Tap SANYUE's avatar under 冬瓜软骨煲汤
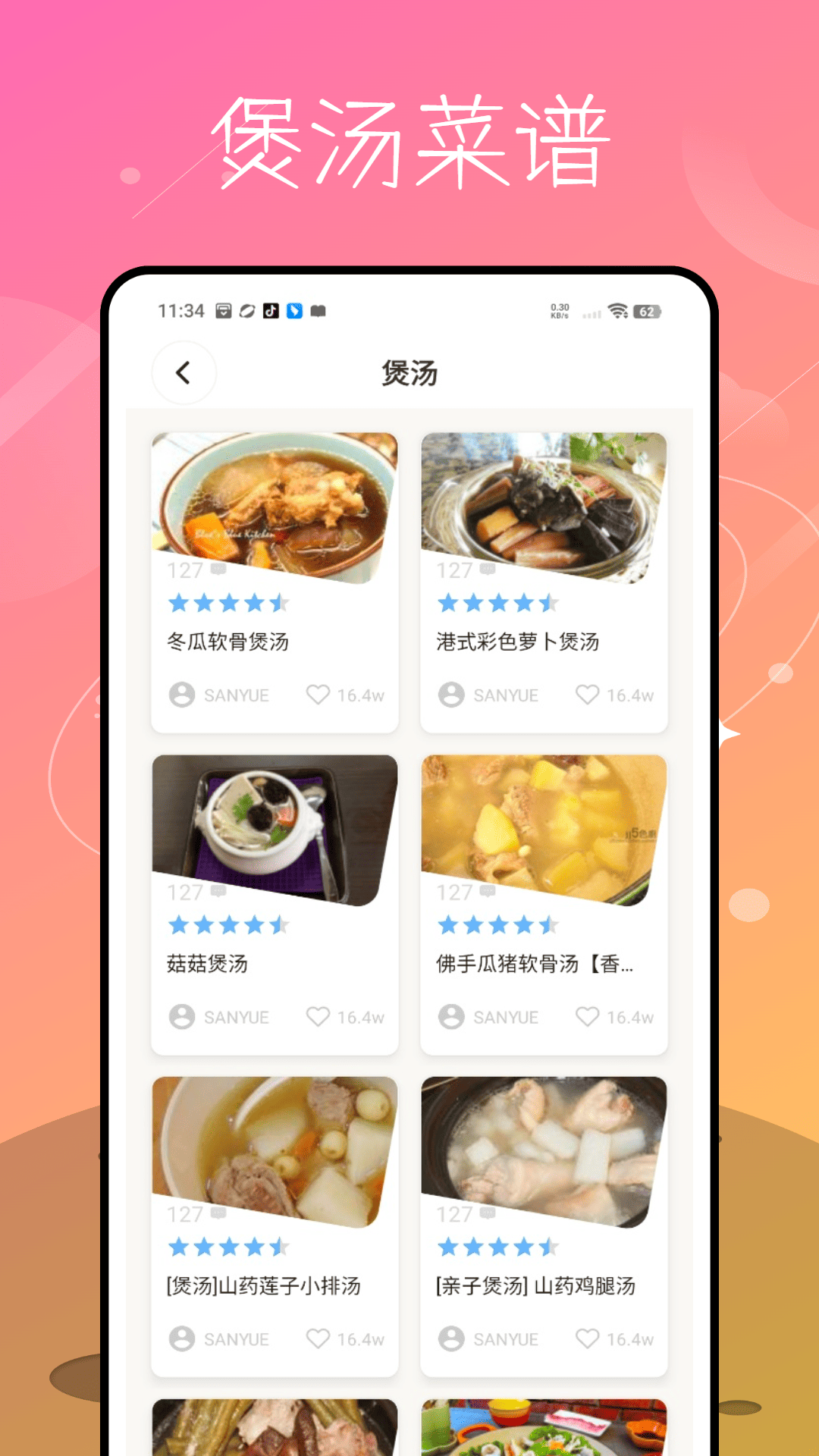Image resolution: width=819 pixels, height=1456 pixels. pos(182,695)
